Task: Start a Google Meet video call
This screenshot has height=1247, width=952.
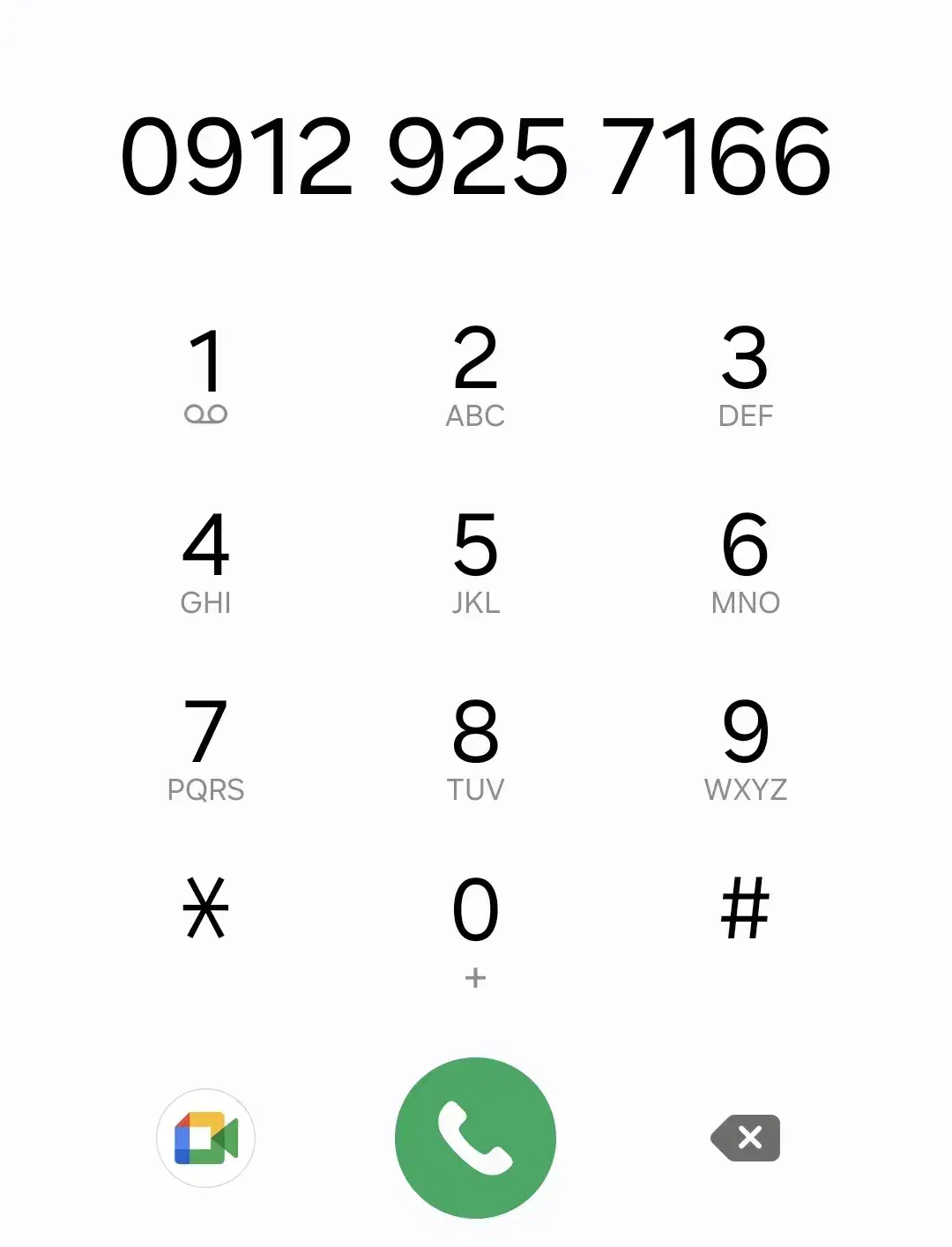Action: 206,1138
